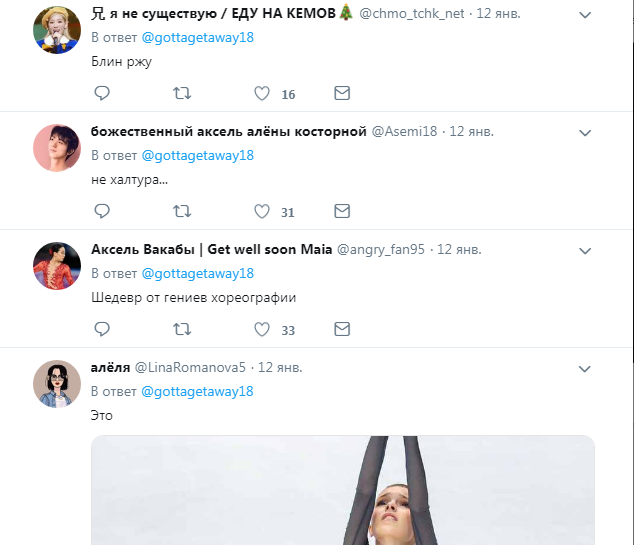Retweet "Шедевр от гениев хореографии" tweet
Image resolution: width=634 pixels, height=545 pixels.
click(x=181, y=329)
